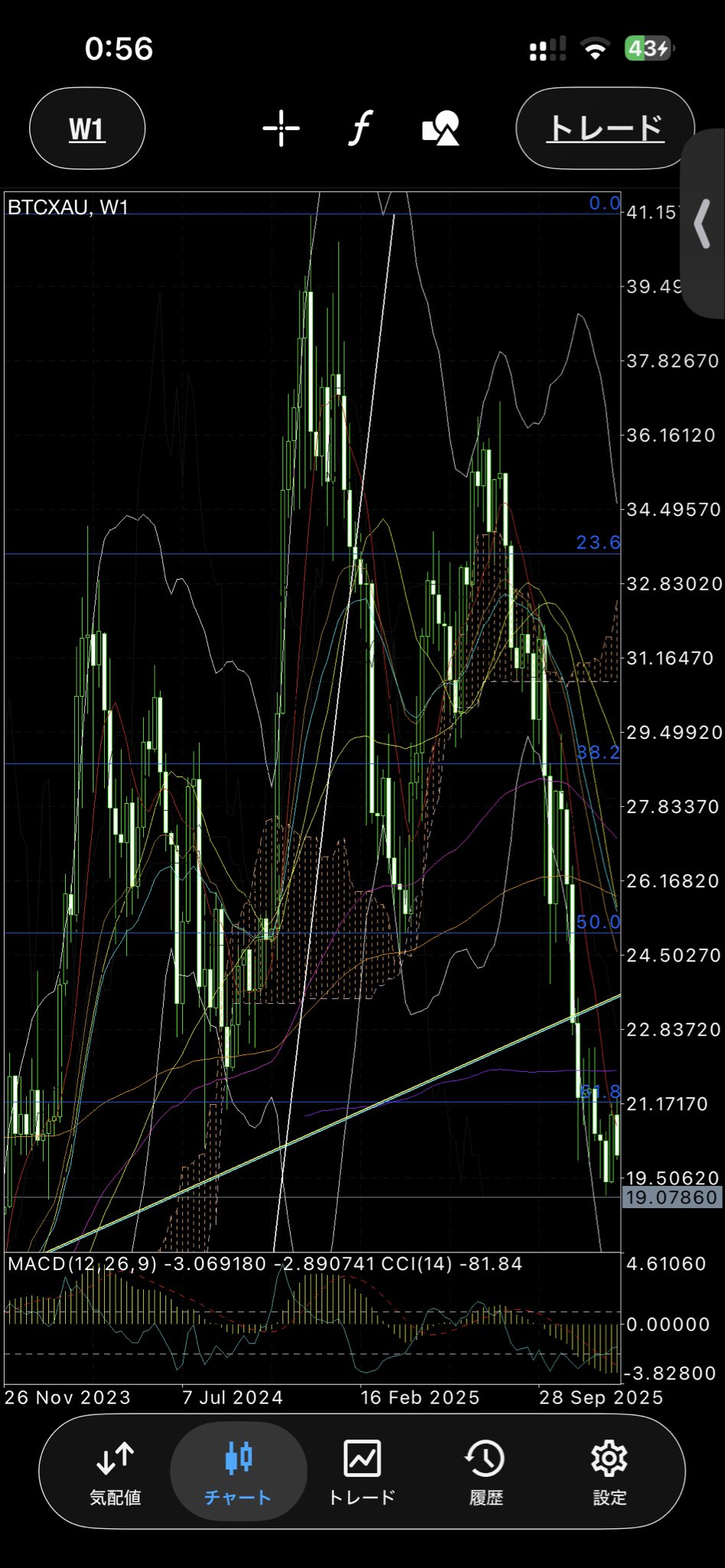The height and width of the screenshot is (1568, 725).
Task: Activate the crosshair tool
Action: pyautogui.click(x=281, y=129)
